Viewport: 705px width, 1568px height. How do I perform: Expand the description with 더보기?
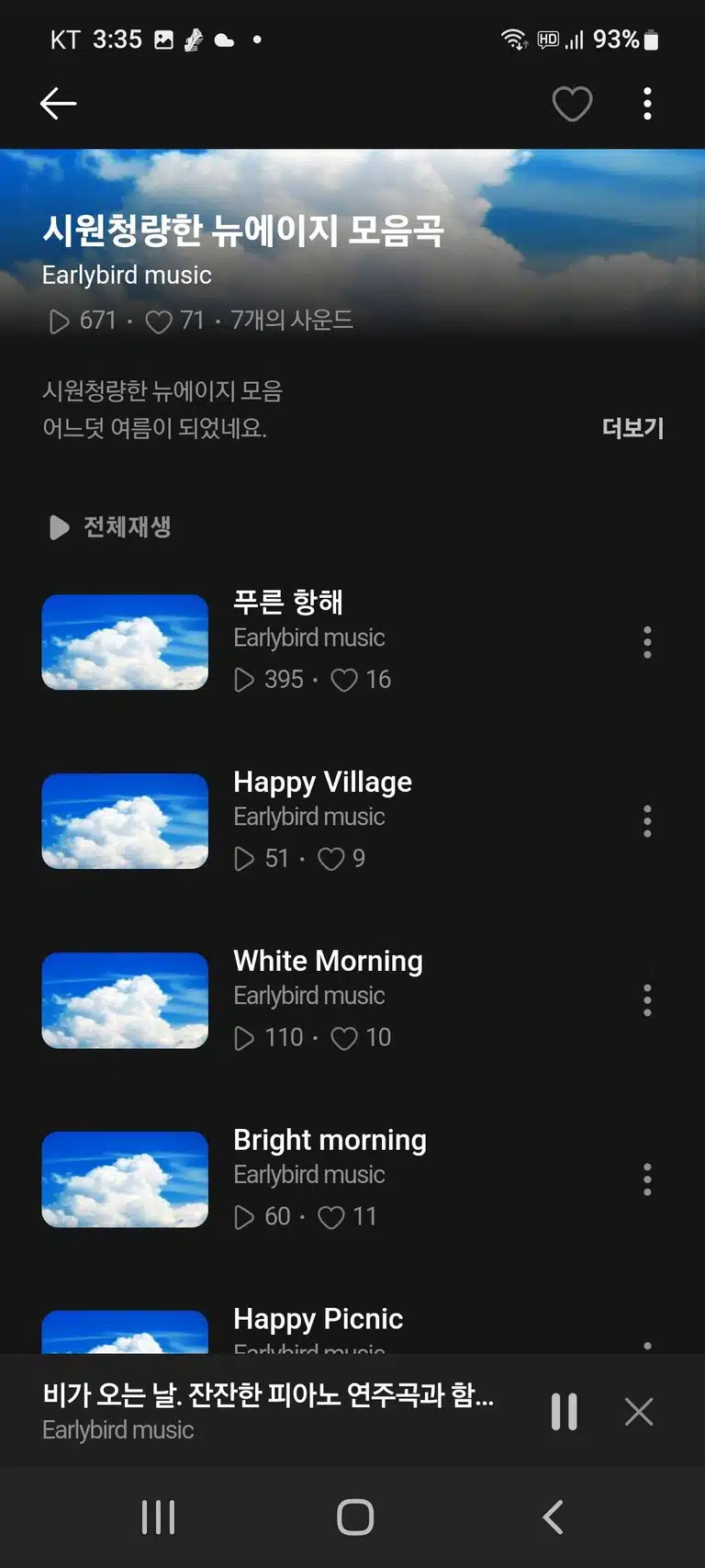coord(632,428)
